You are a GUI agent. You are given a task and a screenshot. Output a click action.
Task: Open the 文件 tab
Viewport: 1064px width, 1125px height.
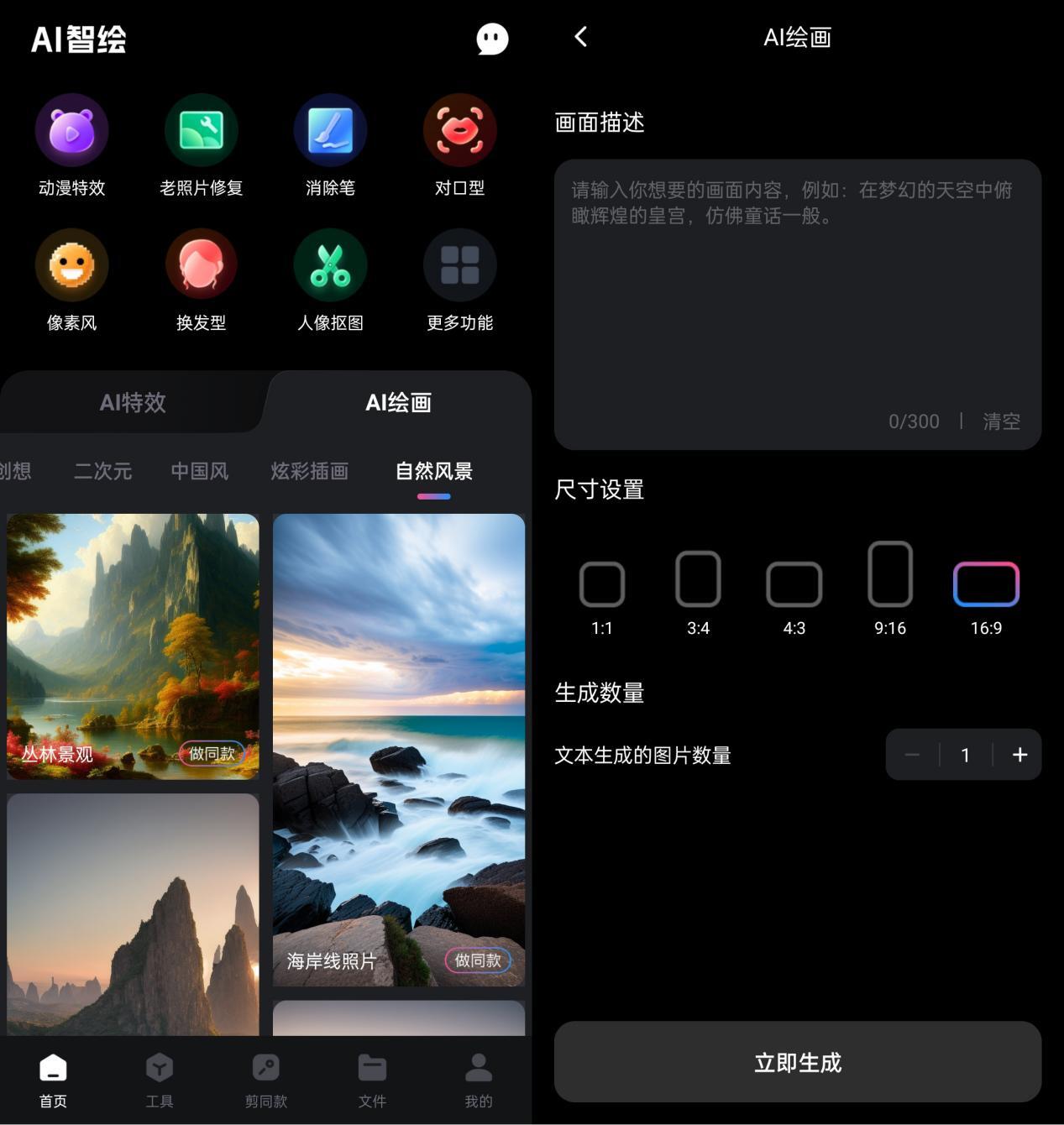click(372, 1080)
